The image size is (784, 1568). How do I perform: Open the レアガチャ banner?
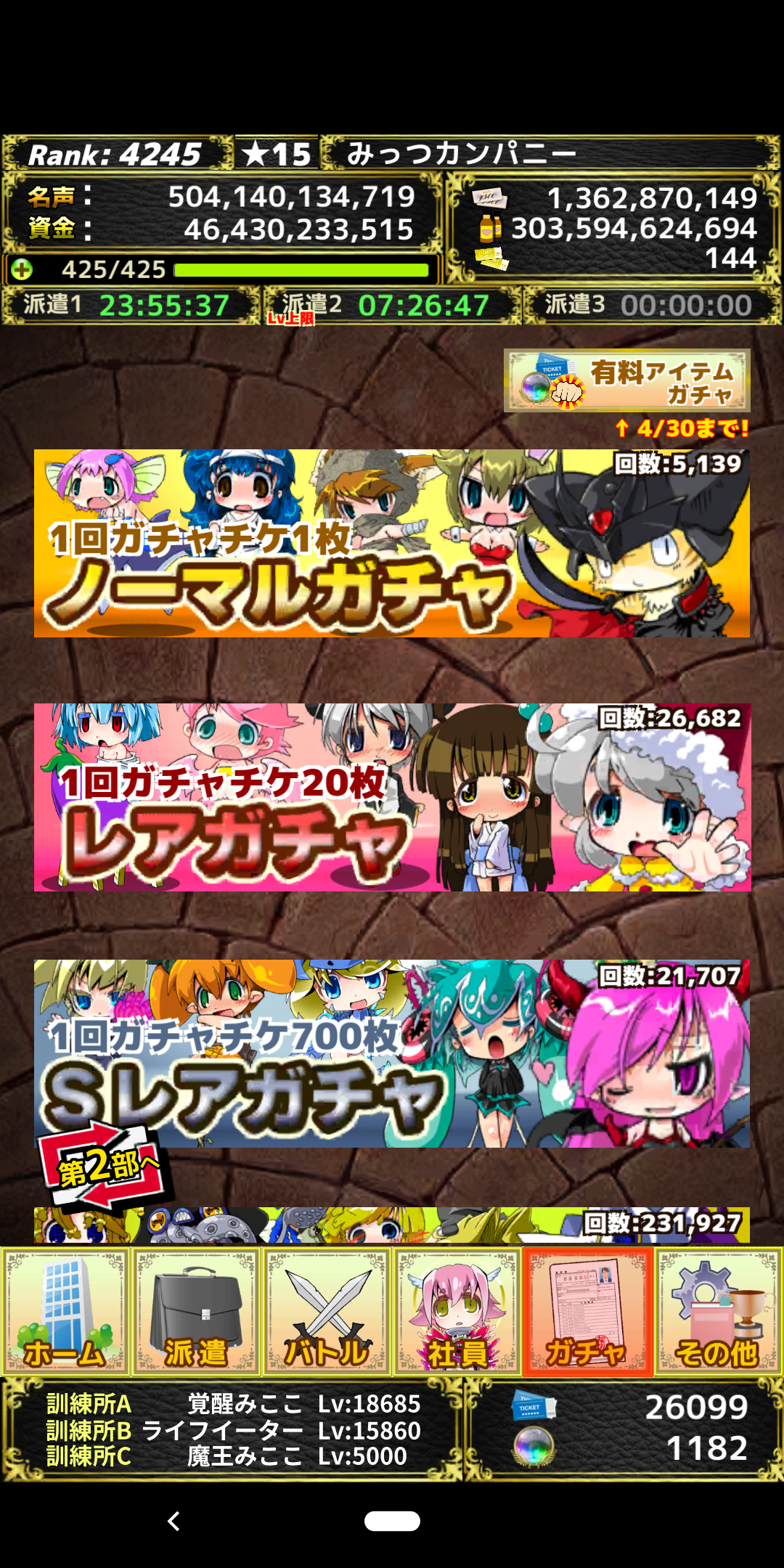(x=392, y=797)
